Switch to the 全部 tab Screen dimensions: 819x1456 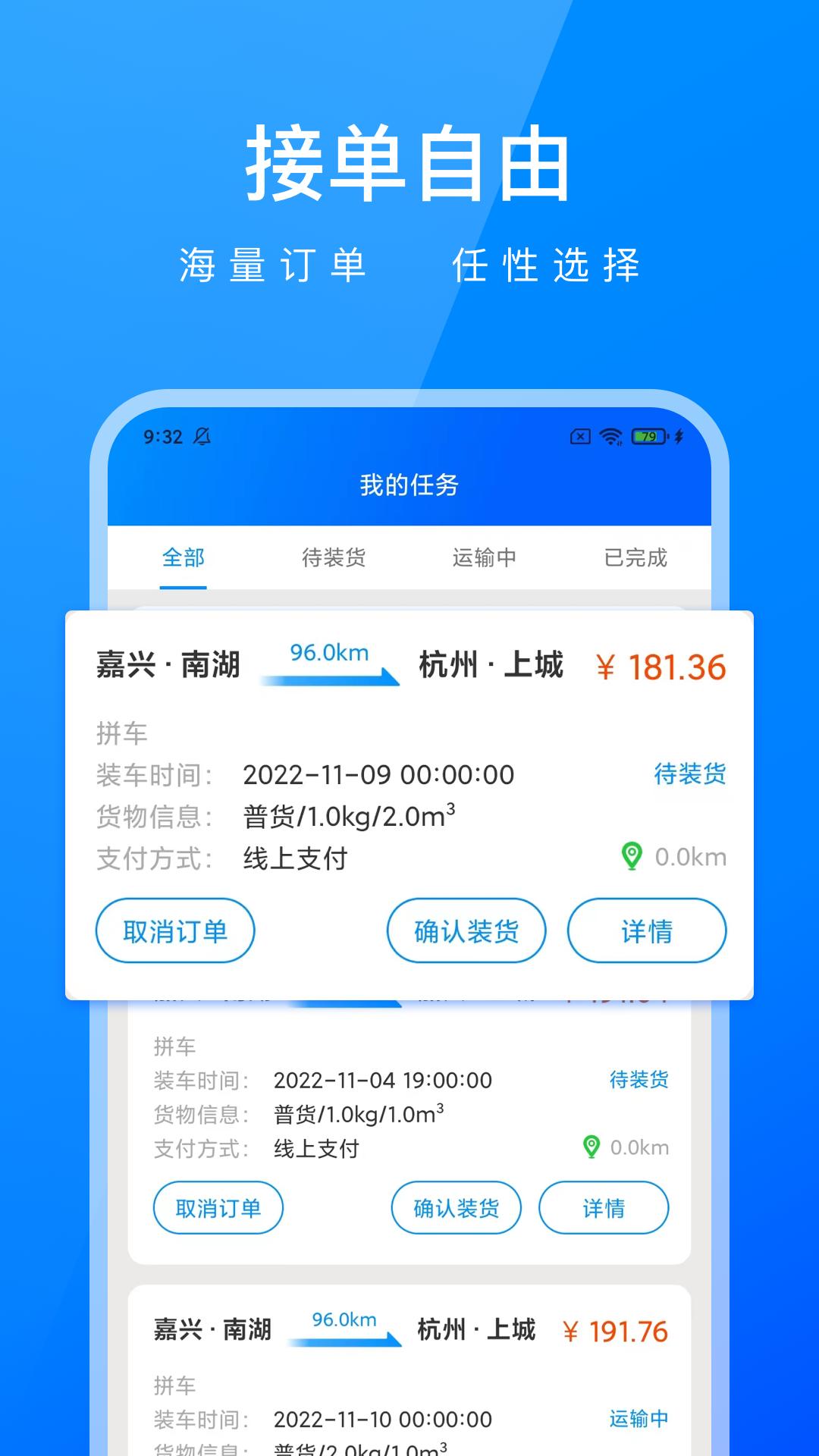tap(183, 558)
